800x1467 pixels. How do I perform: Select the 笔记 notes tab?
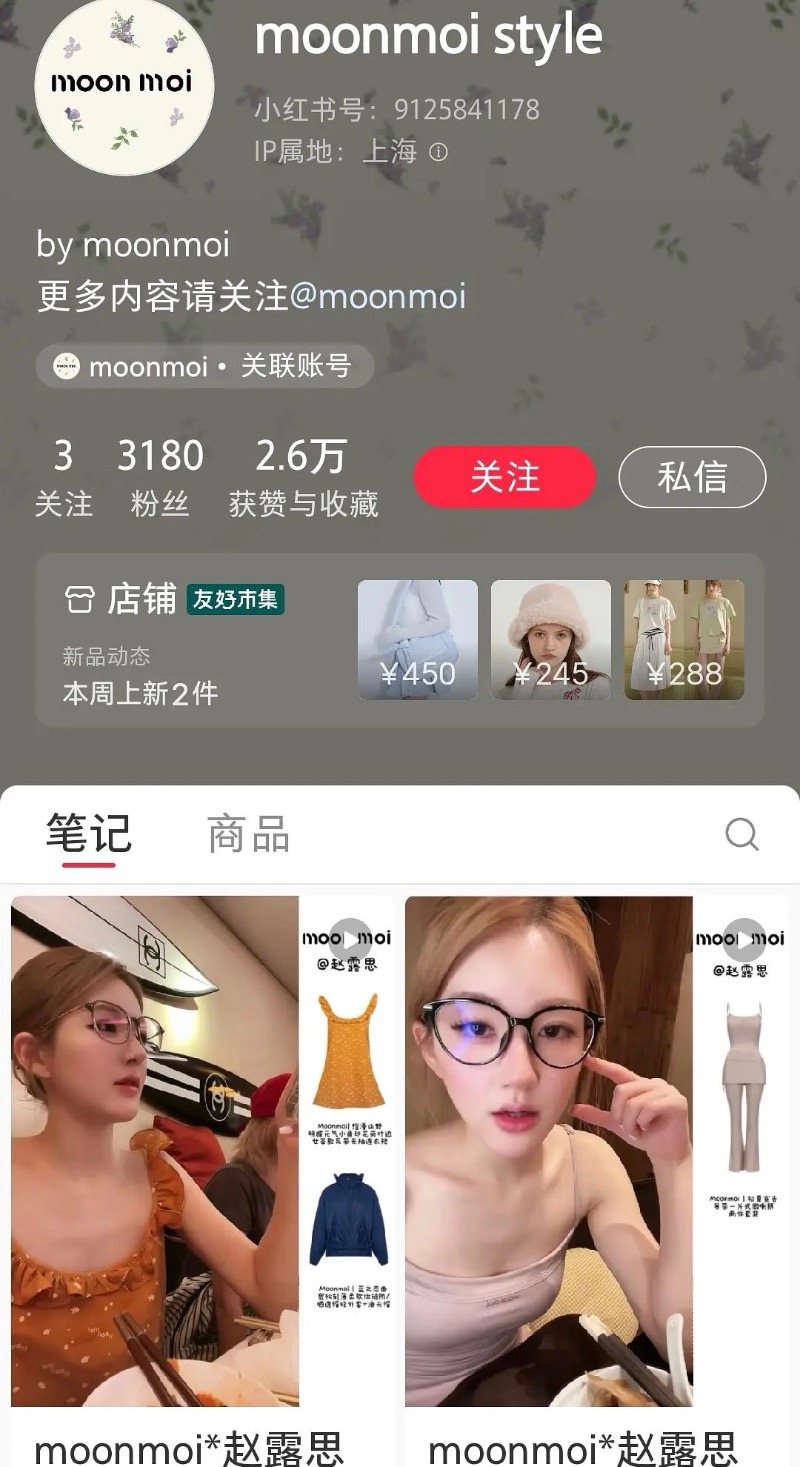(x=88, y=834)
